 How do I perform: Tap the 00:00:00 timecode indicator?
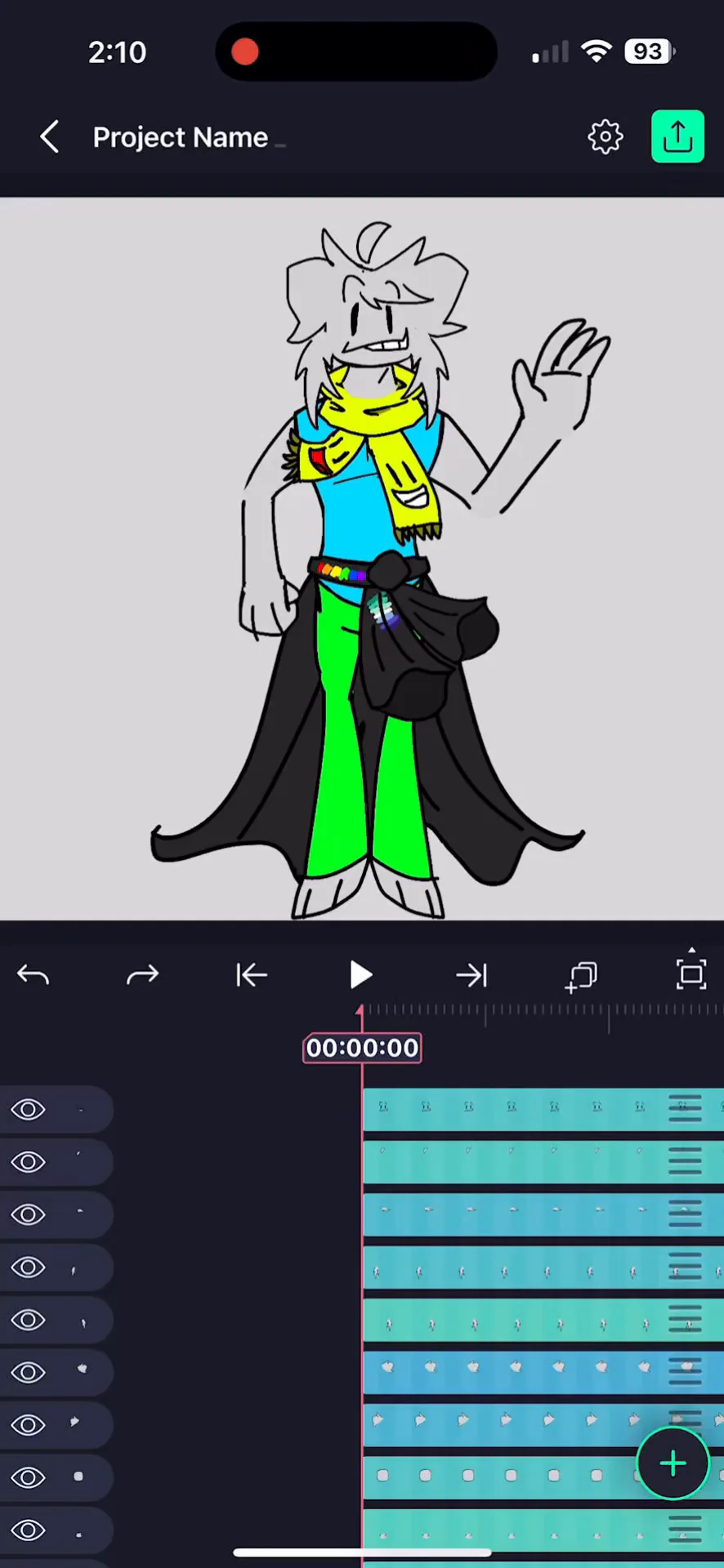(362, 1048)
